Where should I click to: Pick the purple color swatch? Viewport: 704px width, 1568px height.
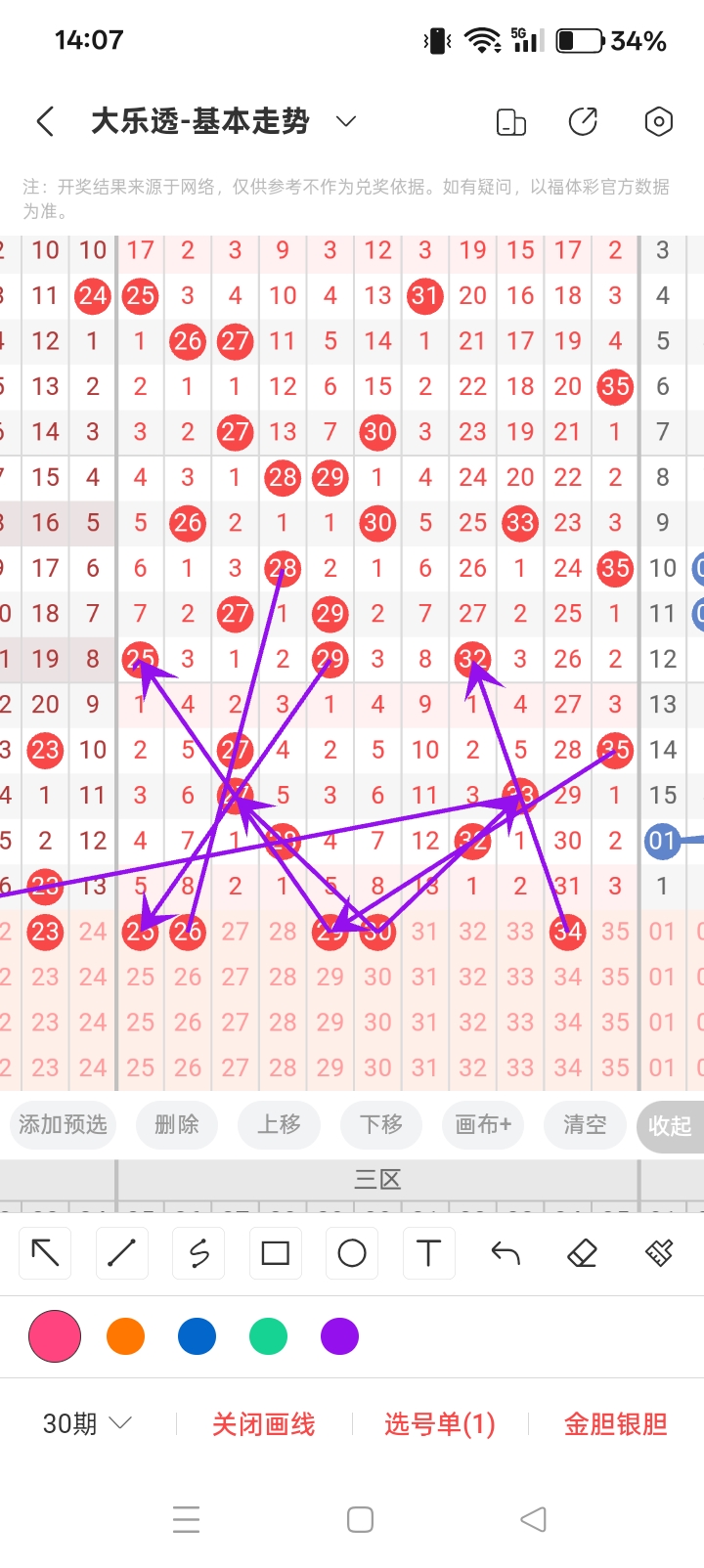tap(339, 1336)
